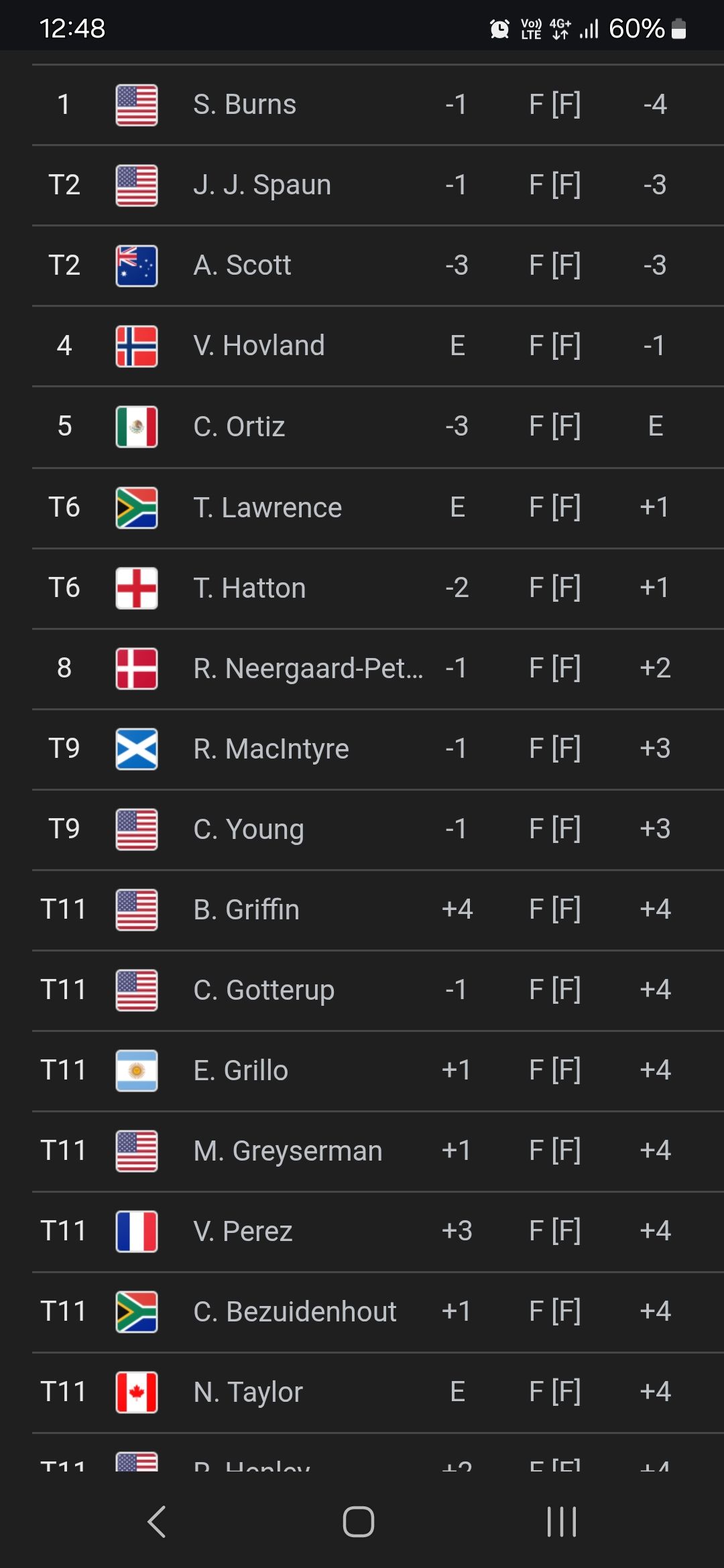View V. Hovland's scorecard row
This screenshot has height=1568, width=724.
[x=362, y=346]
